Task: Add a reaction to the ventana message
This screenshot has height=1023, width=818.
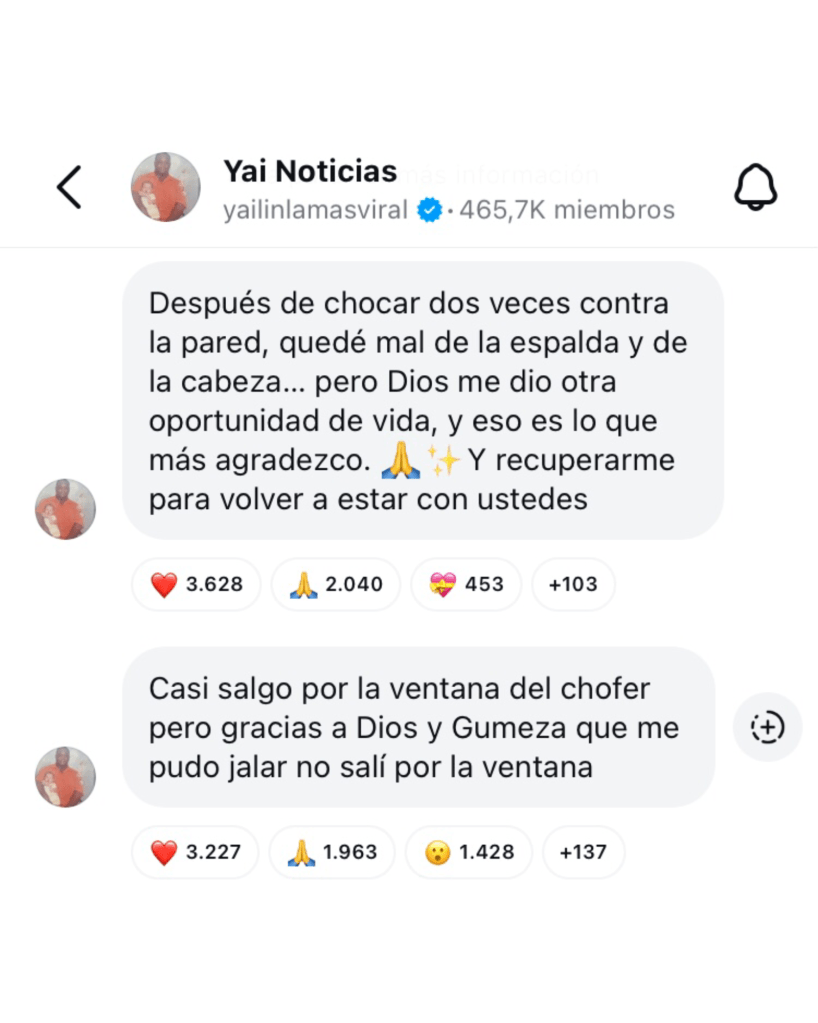Action: click(767, 727)
